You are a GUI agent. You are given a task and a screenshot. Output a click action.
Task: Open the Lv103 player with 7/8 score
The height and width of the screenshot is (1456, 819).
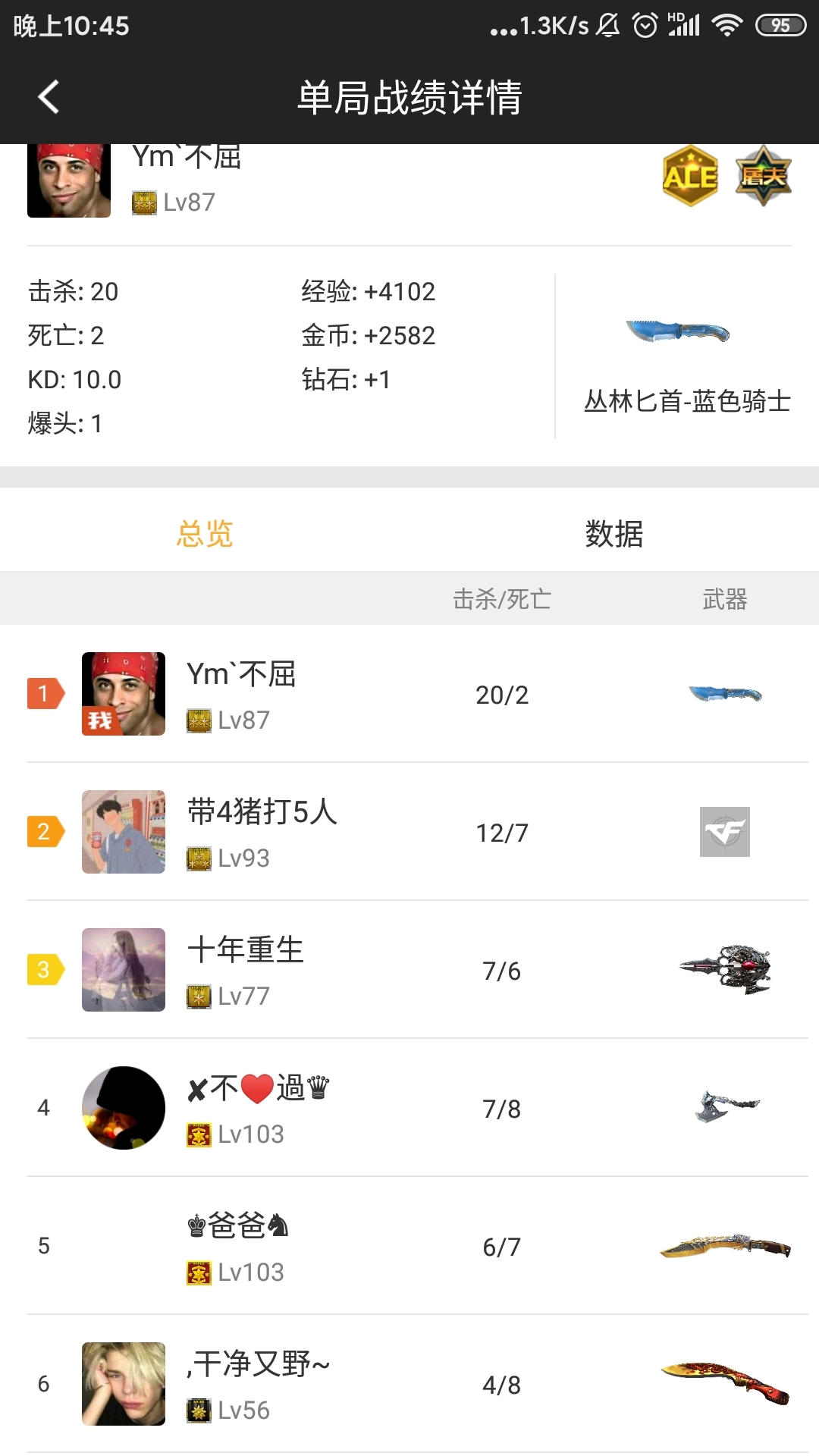pyautogui.click(x=409, y=1108)
